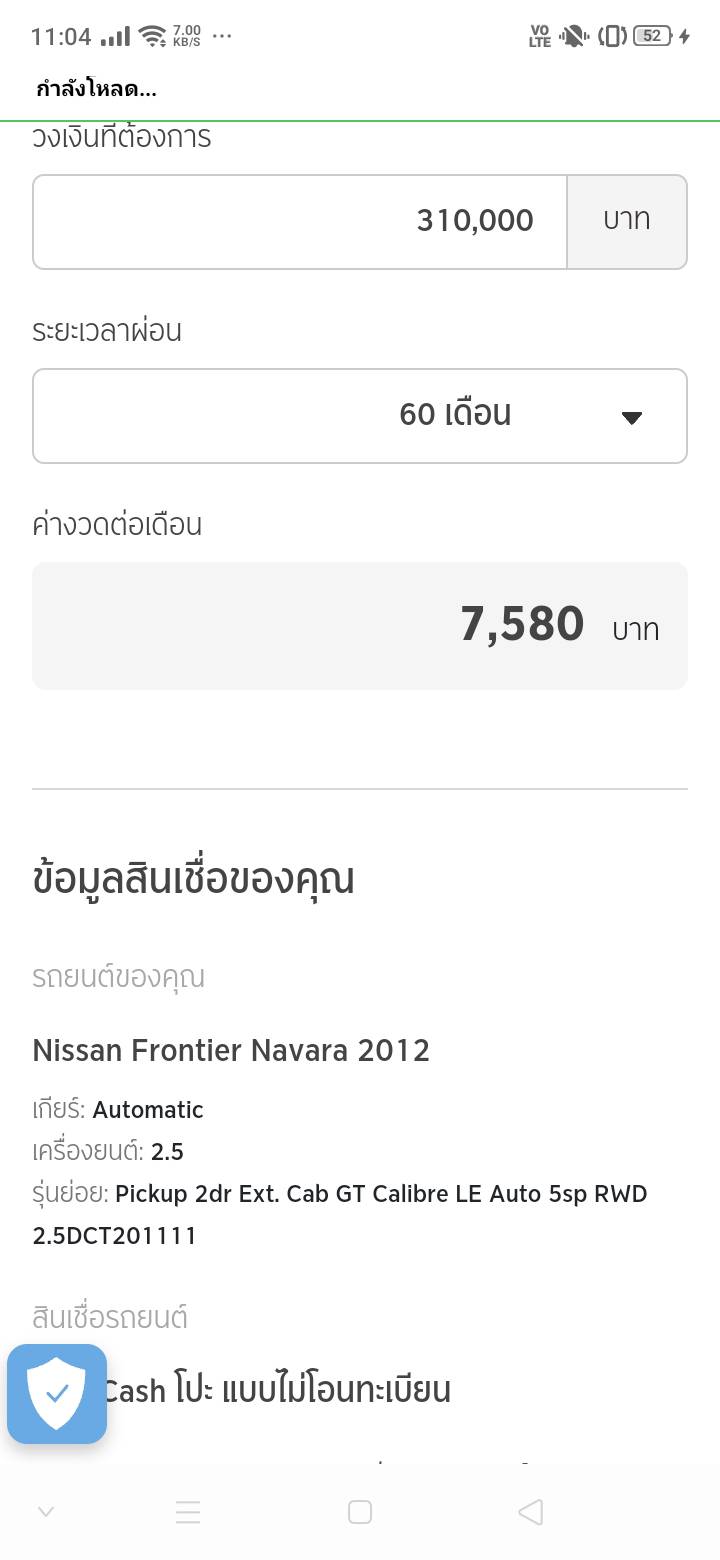Hide the navigation bar with the down chevron
The width and height of the screenshot is (720, 1560).
45,1512
